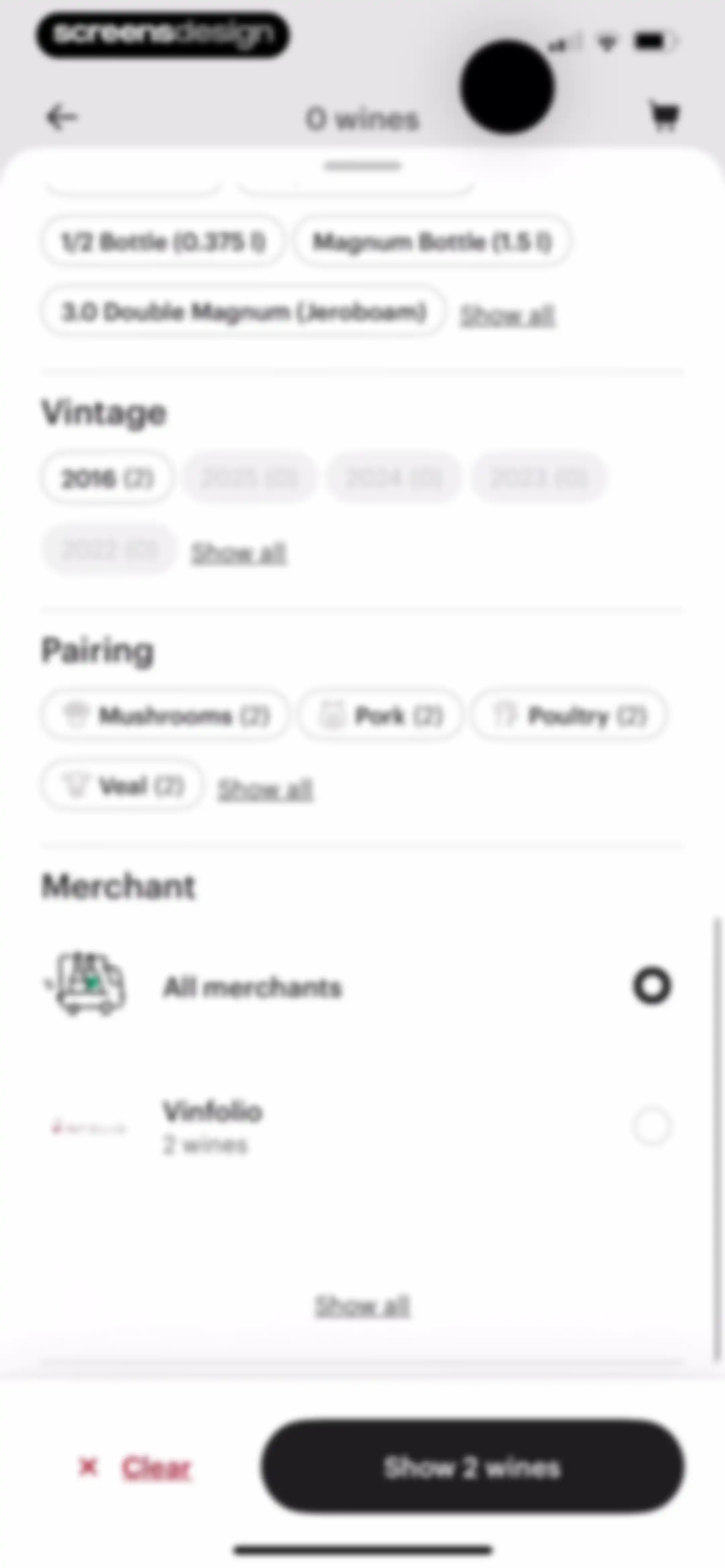Select the Mushrooms pairing chip
Image resolution: width=725 pixels, height=1568 pixels.
165,715
